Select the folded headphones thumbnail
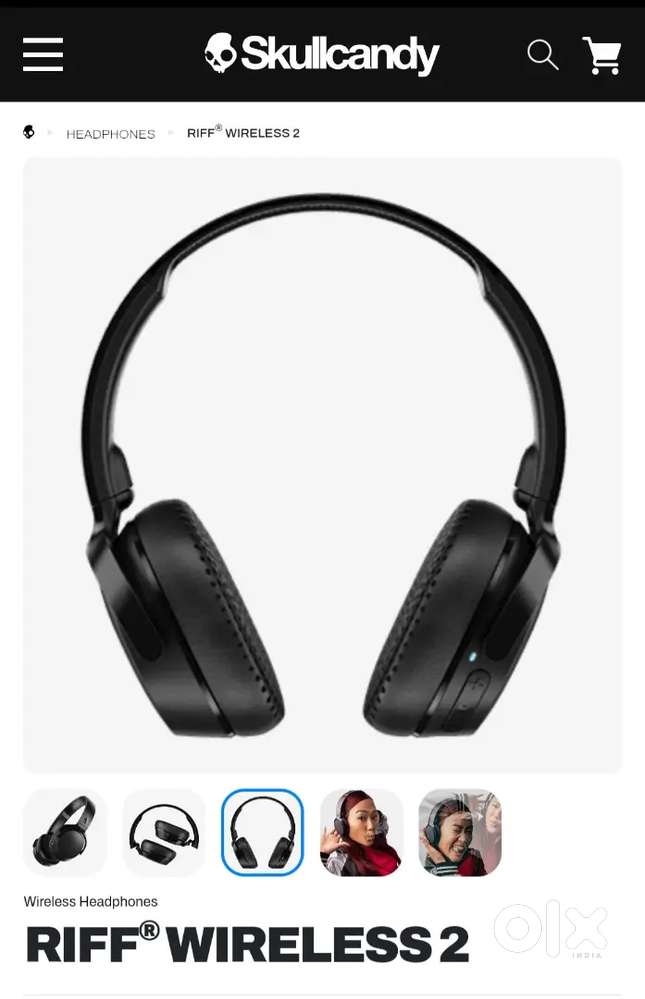 [x=163, y=832]
